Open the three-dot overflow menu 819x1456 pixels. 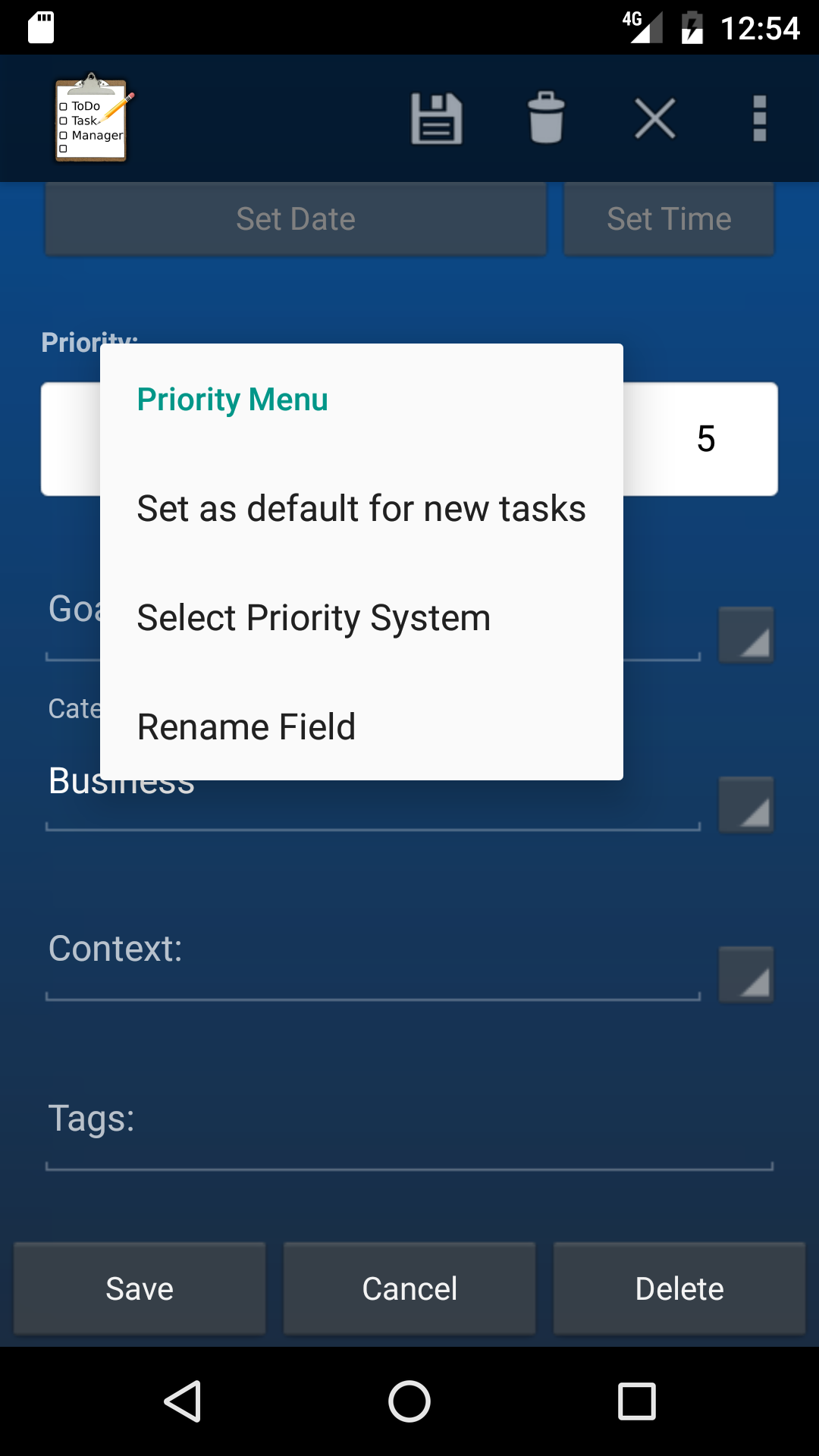[x=759, y=119]
